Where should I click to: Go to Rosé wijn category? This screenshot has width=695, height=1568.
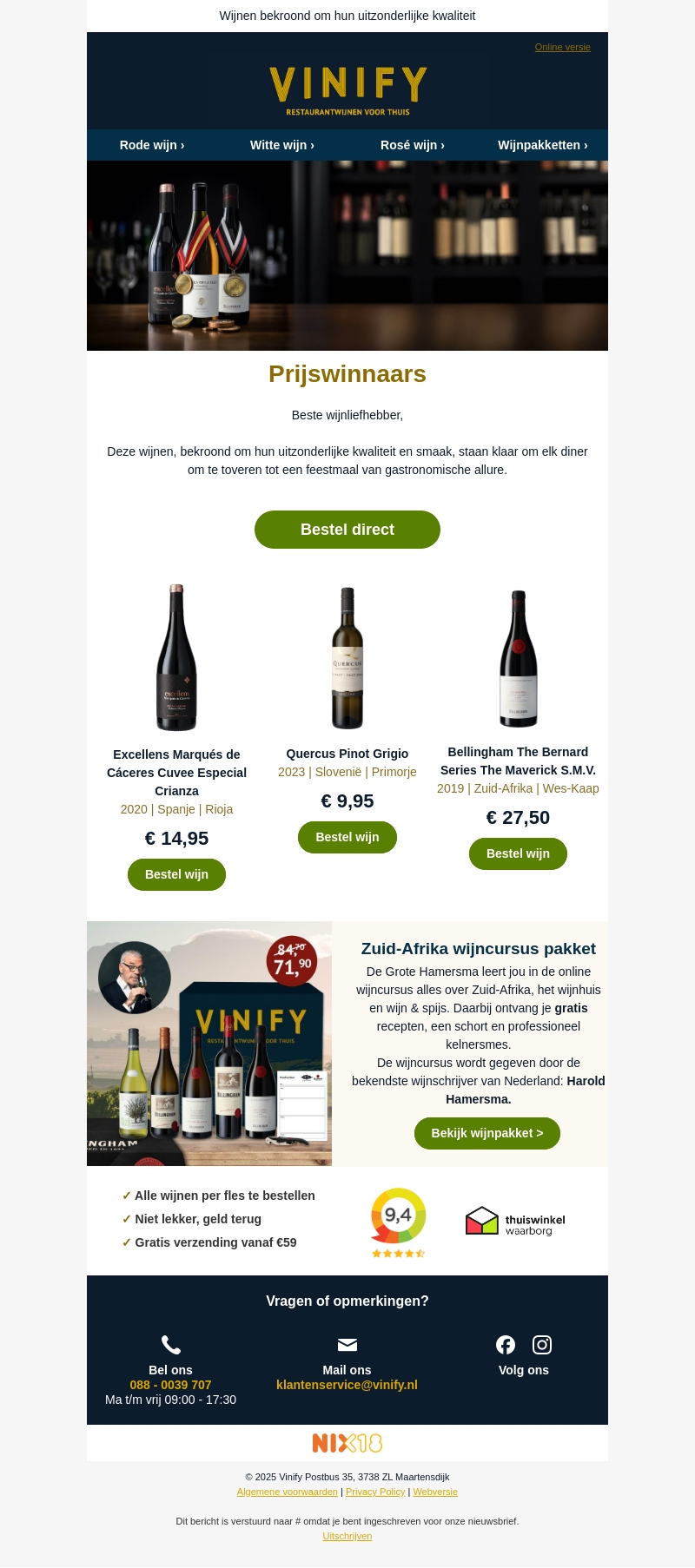pyautogui.click(x=412, y=145)
